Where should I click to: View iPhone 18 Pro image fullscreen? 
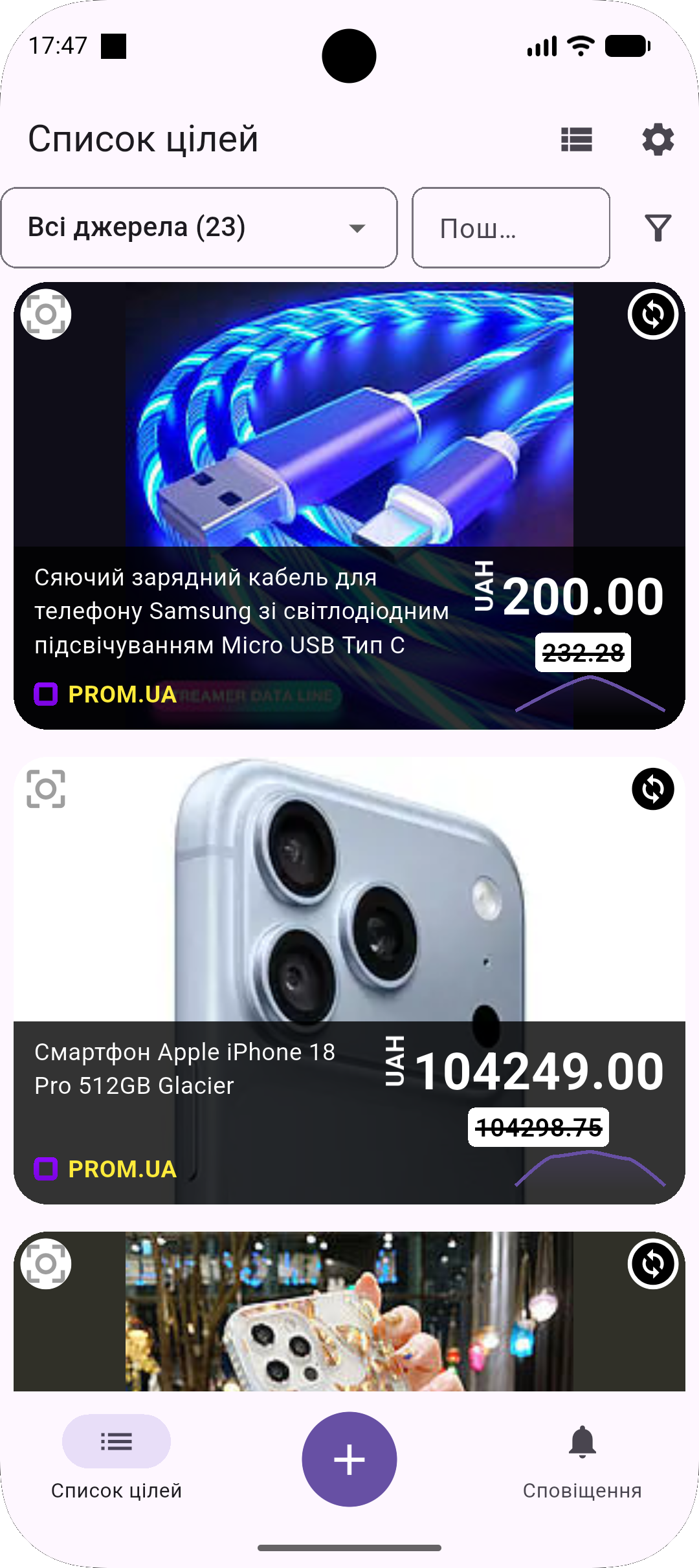(46, 789)
